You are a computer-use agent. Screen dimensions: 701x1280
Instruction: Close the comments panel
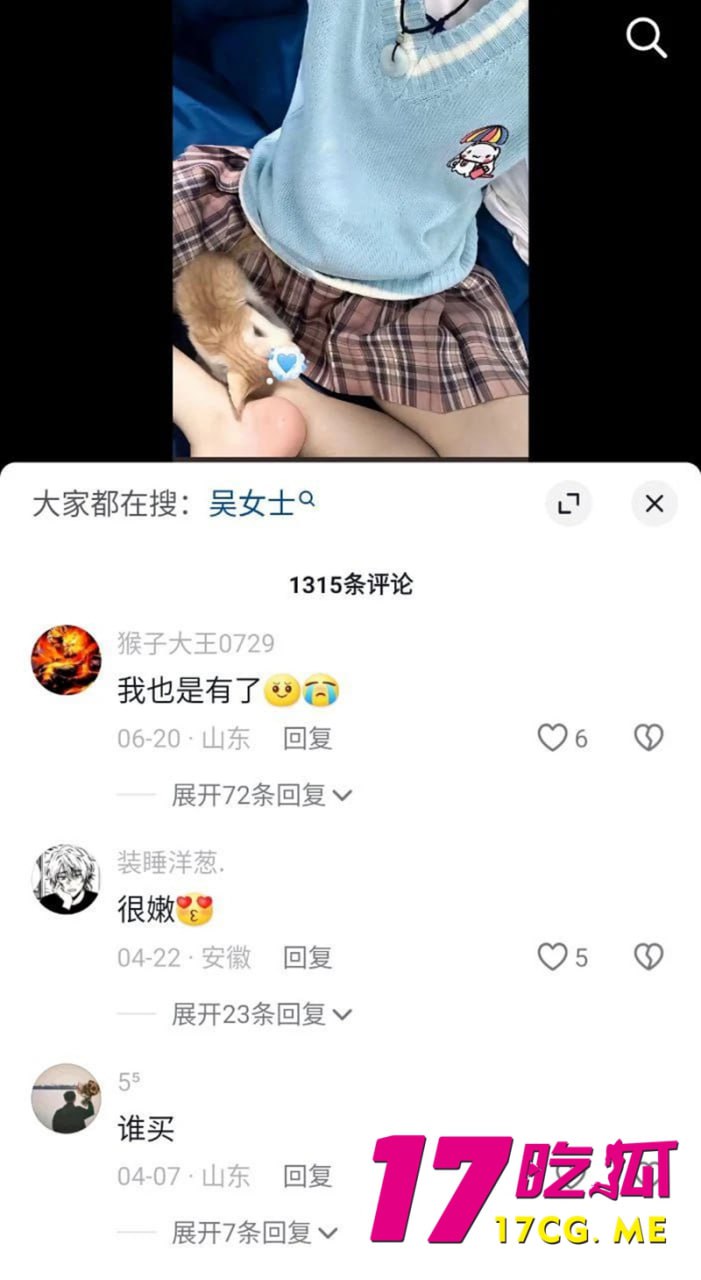coord(654,504)
